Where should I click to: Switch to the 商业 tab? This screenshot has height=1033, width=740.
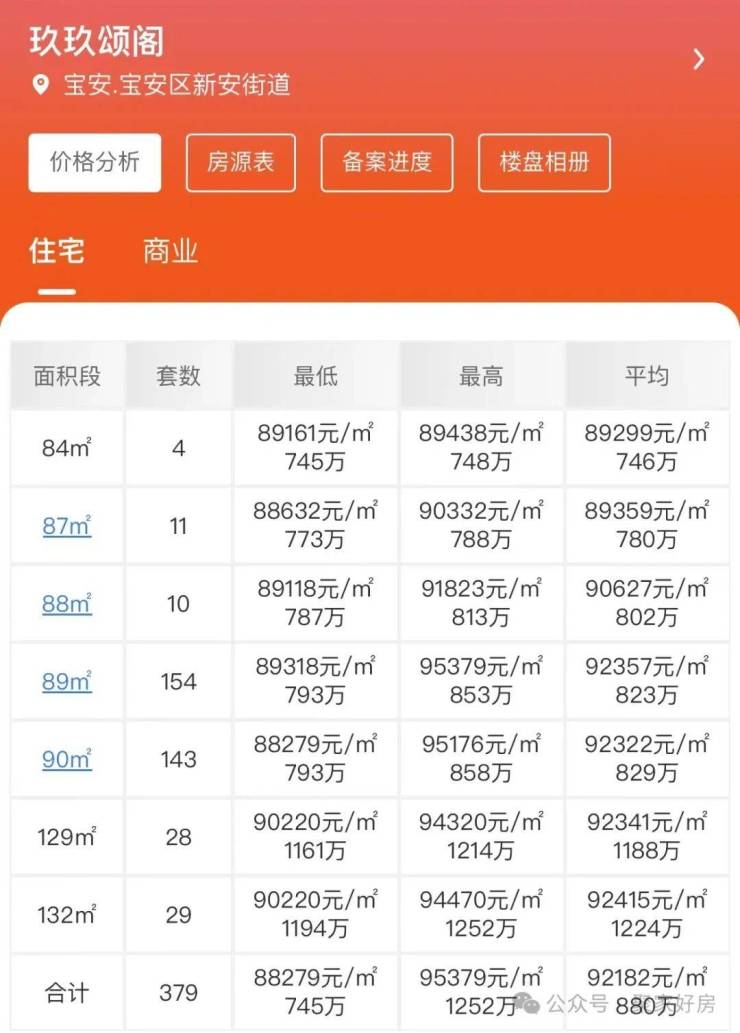170,251
